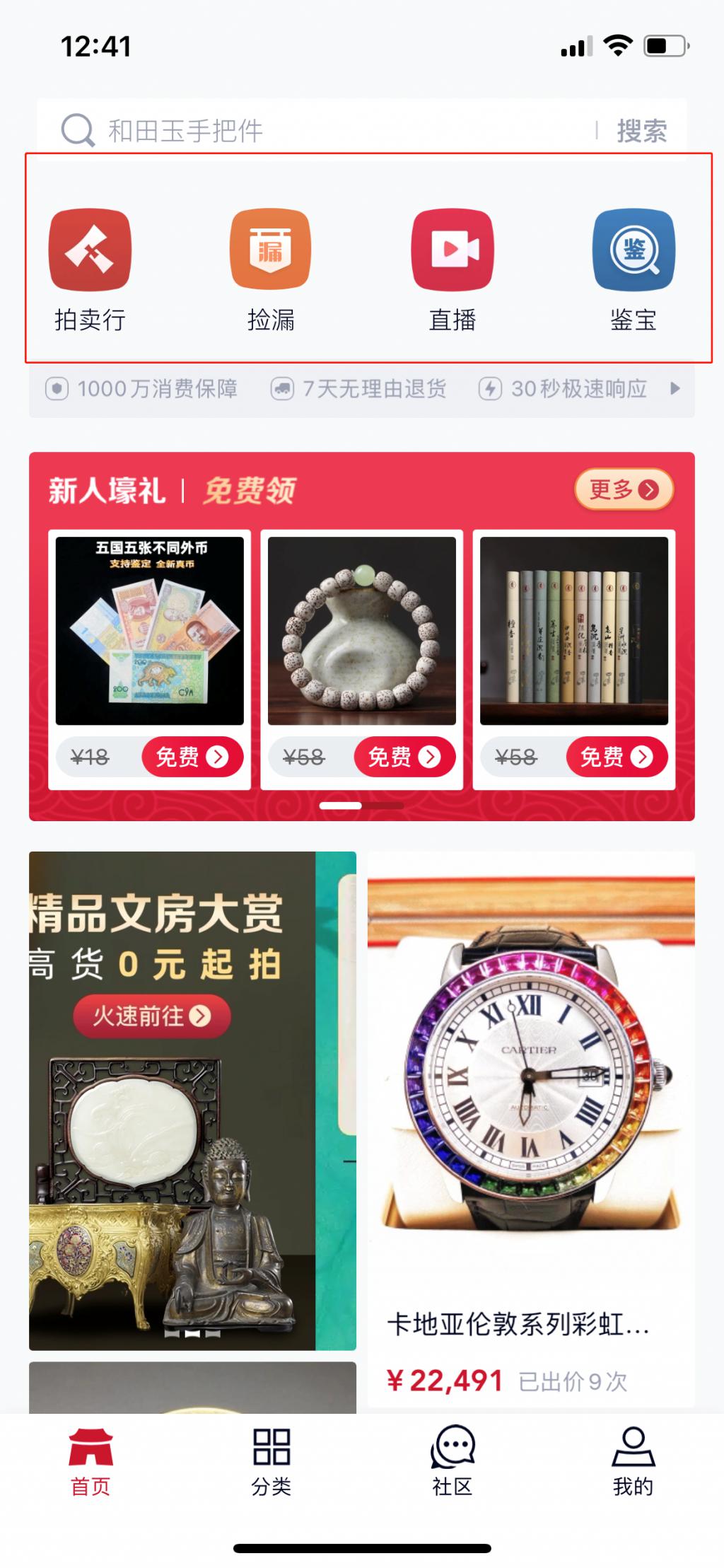Go to the 首页 tab

tap(90, 1460)
